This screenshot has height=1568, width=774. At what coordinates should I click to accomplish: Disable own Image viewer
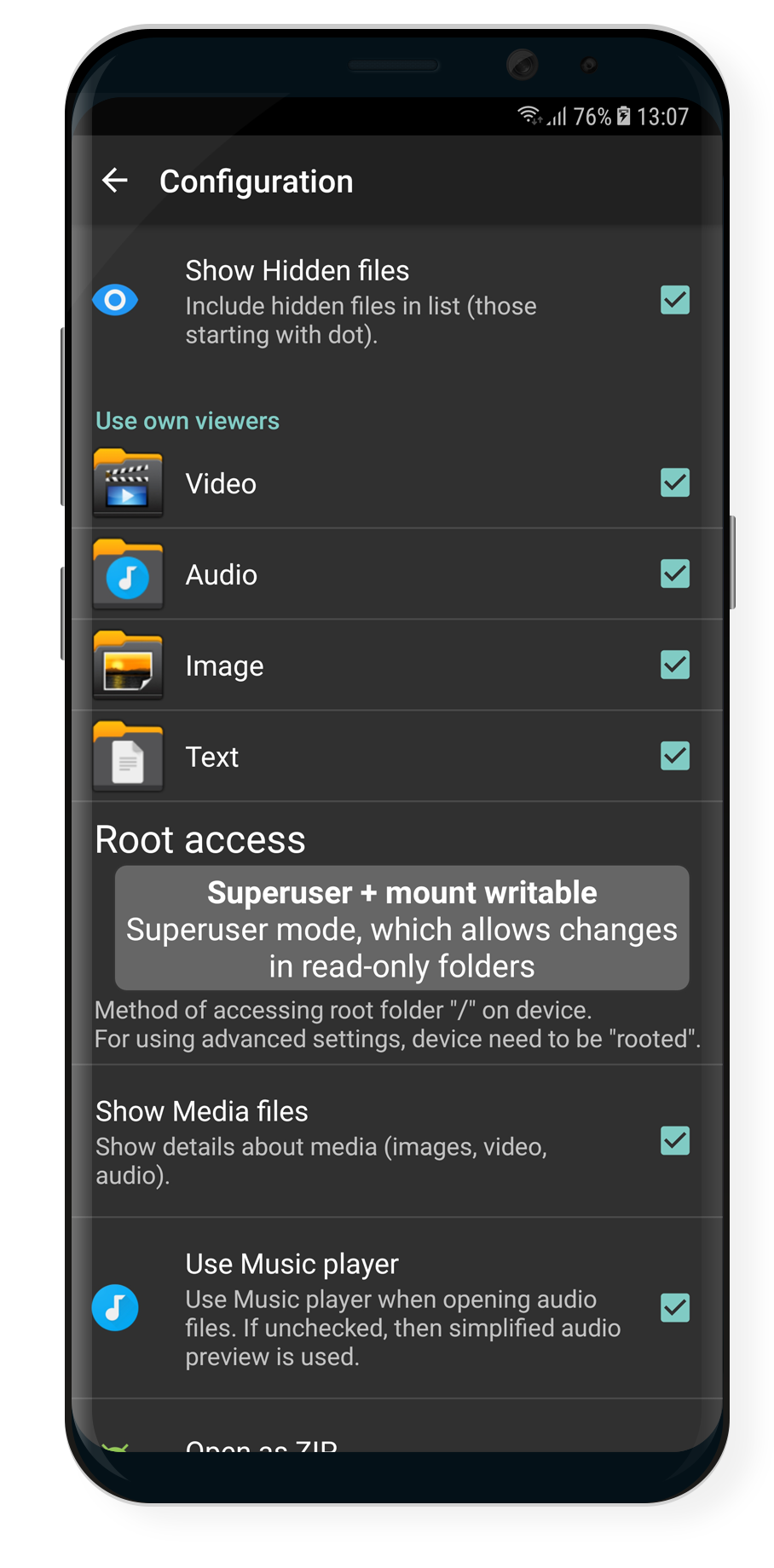click(x=674, y=665)
